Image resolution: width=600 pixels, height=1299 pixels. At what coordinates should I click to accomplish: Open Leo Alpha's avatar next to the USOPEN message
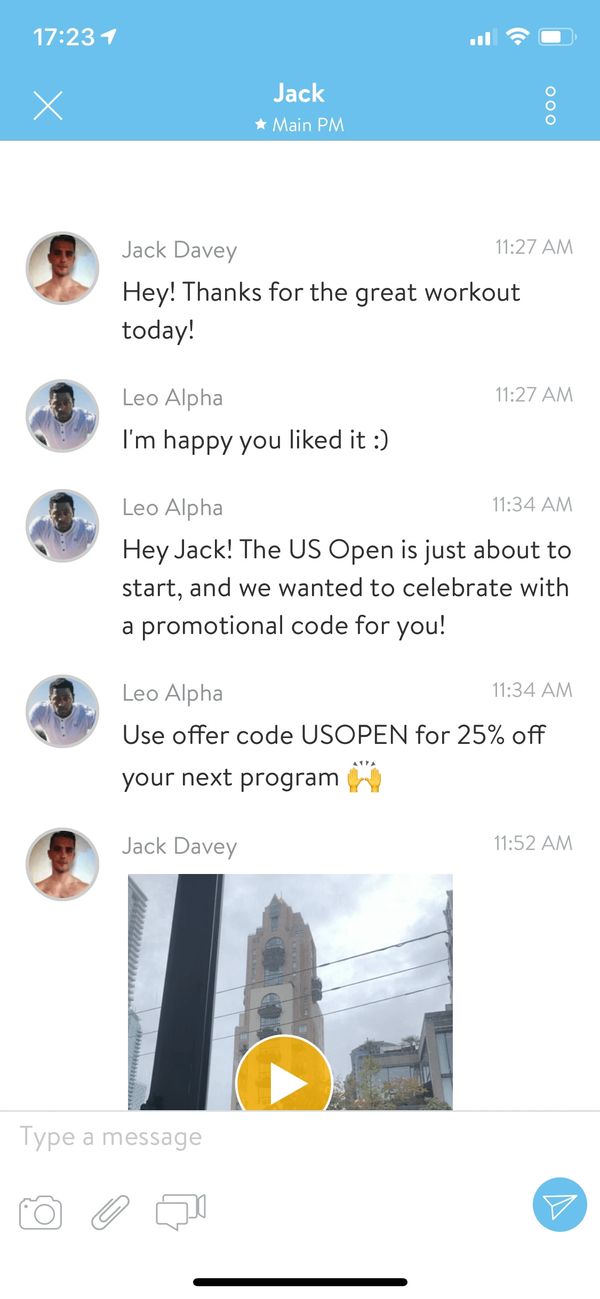62,712
